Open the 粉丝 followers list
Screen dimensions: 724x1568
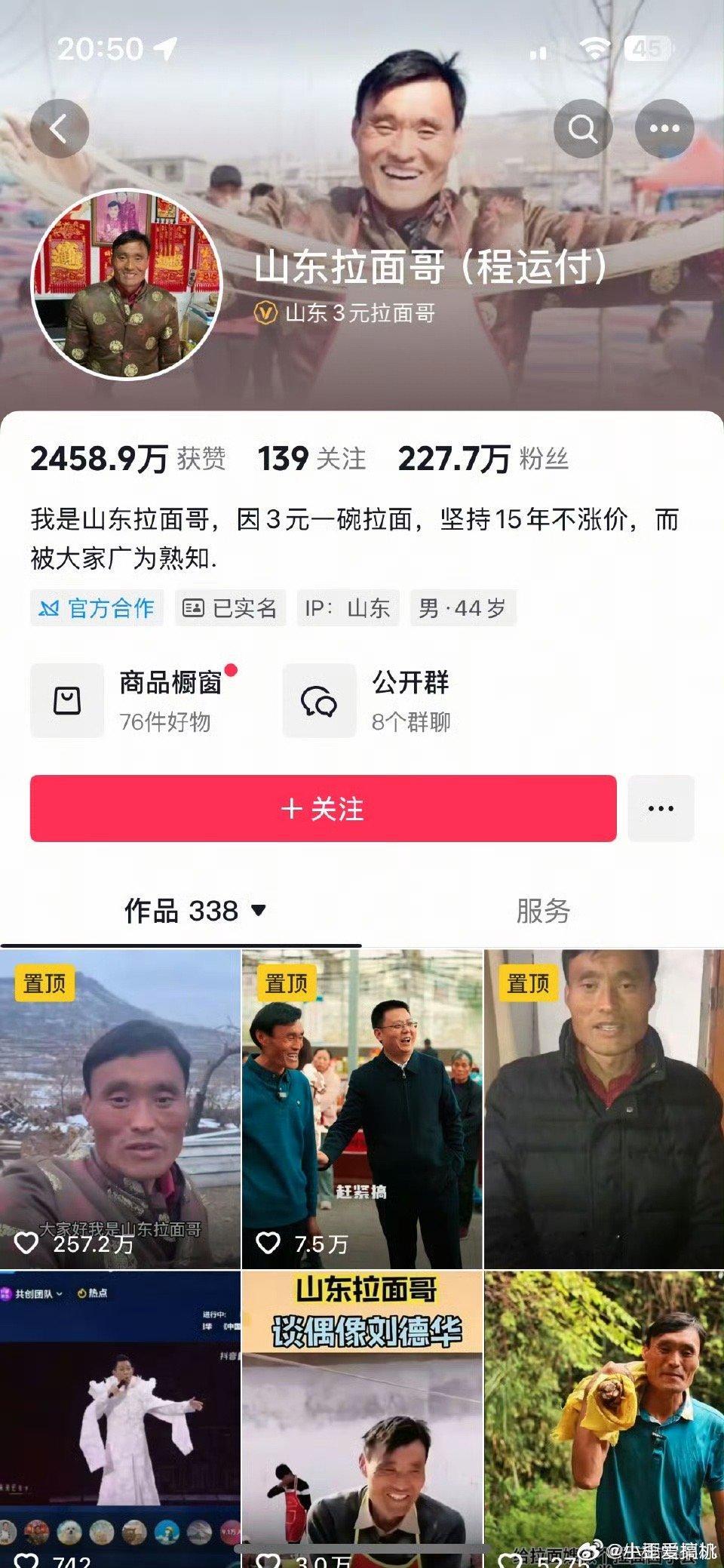[x=483, y=459]
